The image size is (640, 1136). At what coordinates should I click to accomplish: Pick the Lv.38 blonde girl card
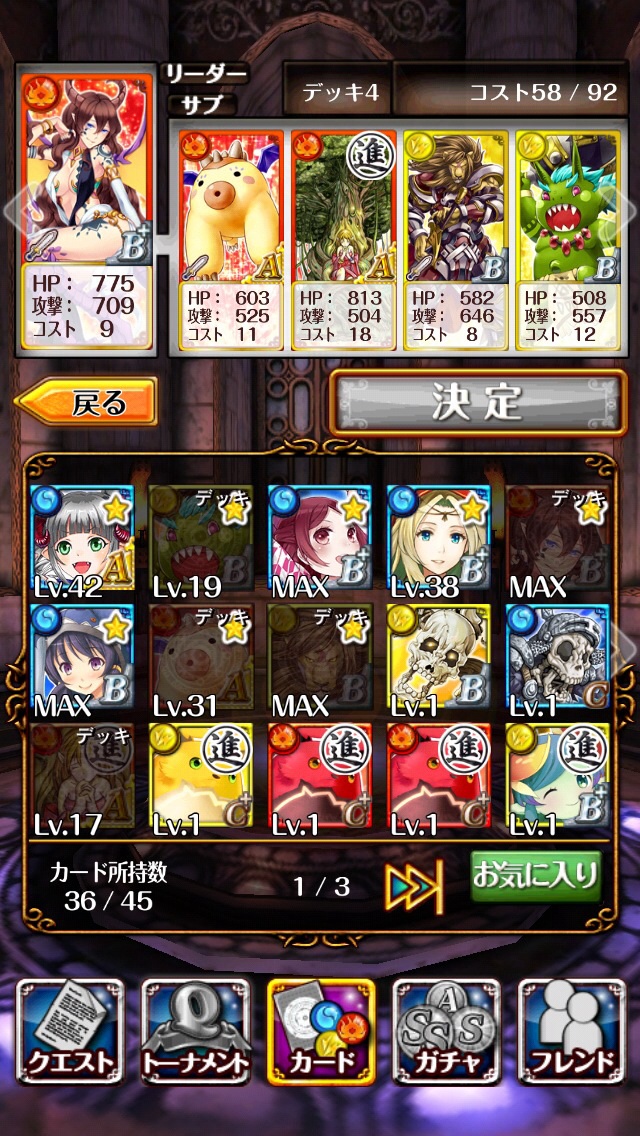point(439,542)
